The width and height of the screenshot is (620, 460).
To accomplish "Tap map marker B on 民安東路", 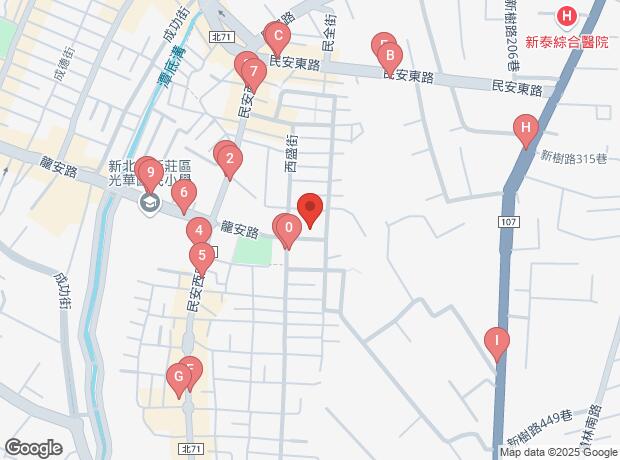I will [390, 56].
